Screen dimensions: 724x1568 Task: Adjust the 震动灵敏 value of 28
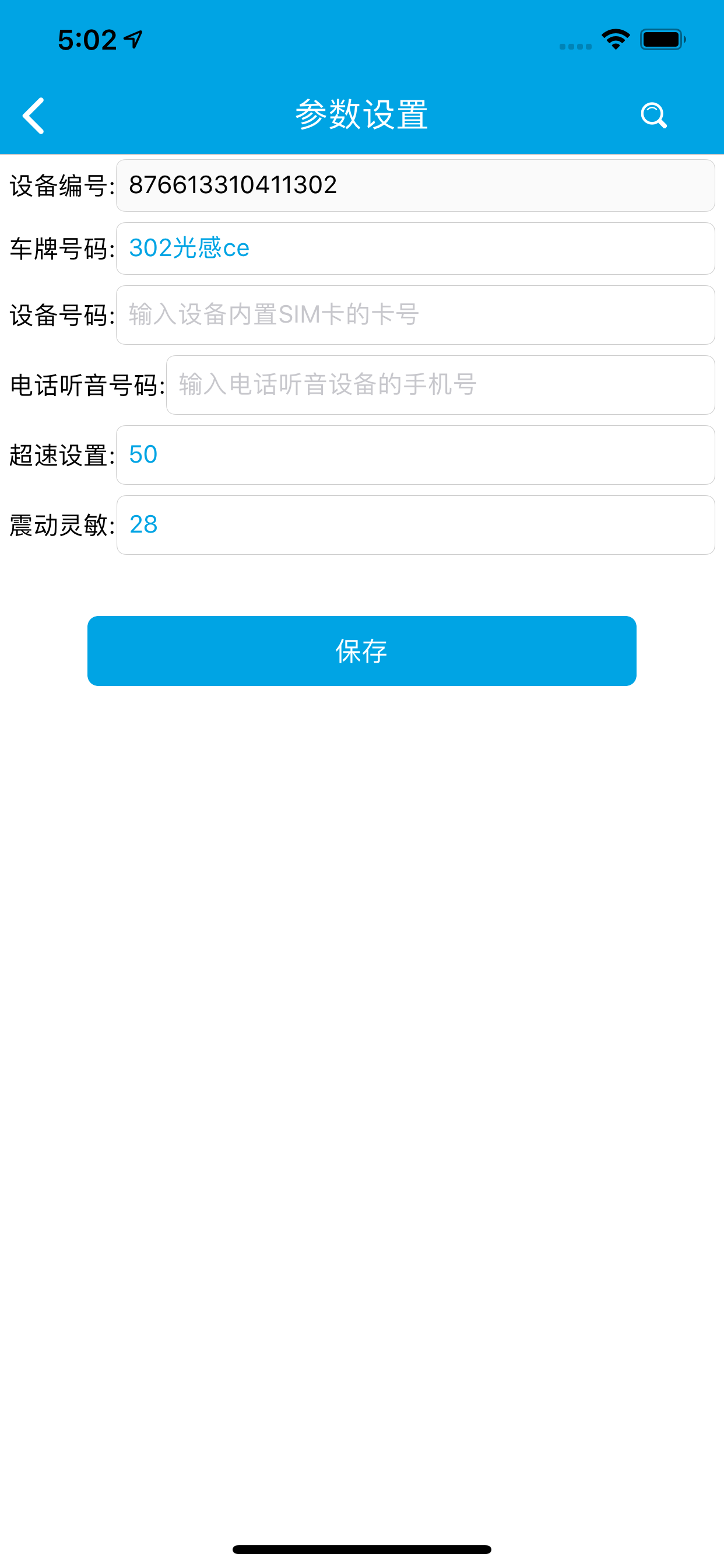(x=416, y=524)
